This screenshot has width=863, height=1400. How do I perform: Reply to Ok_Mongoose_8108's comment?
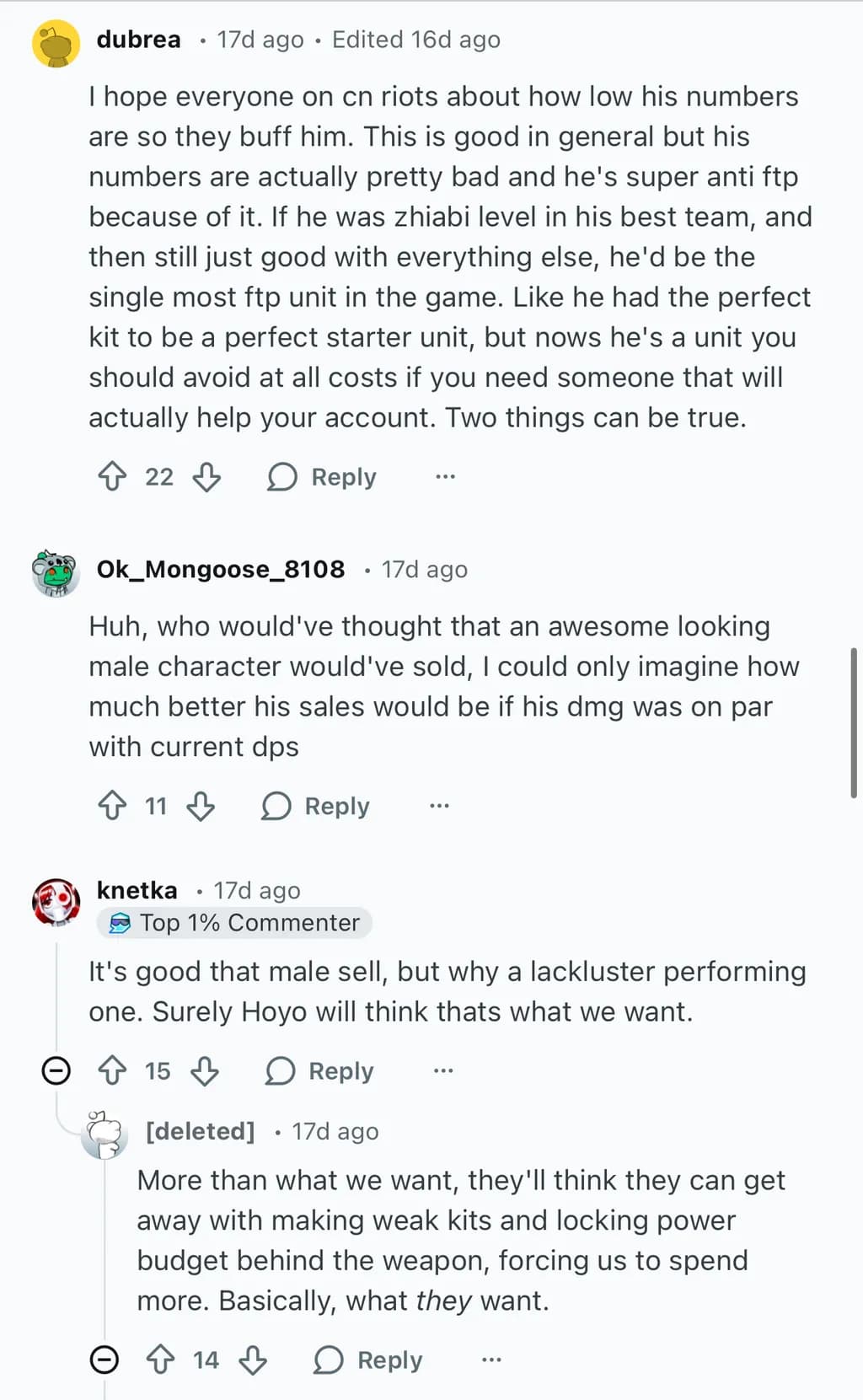pyautogui.click(x=315, y=806)
